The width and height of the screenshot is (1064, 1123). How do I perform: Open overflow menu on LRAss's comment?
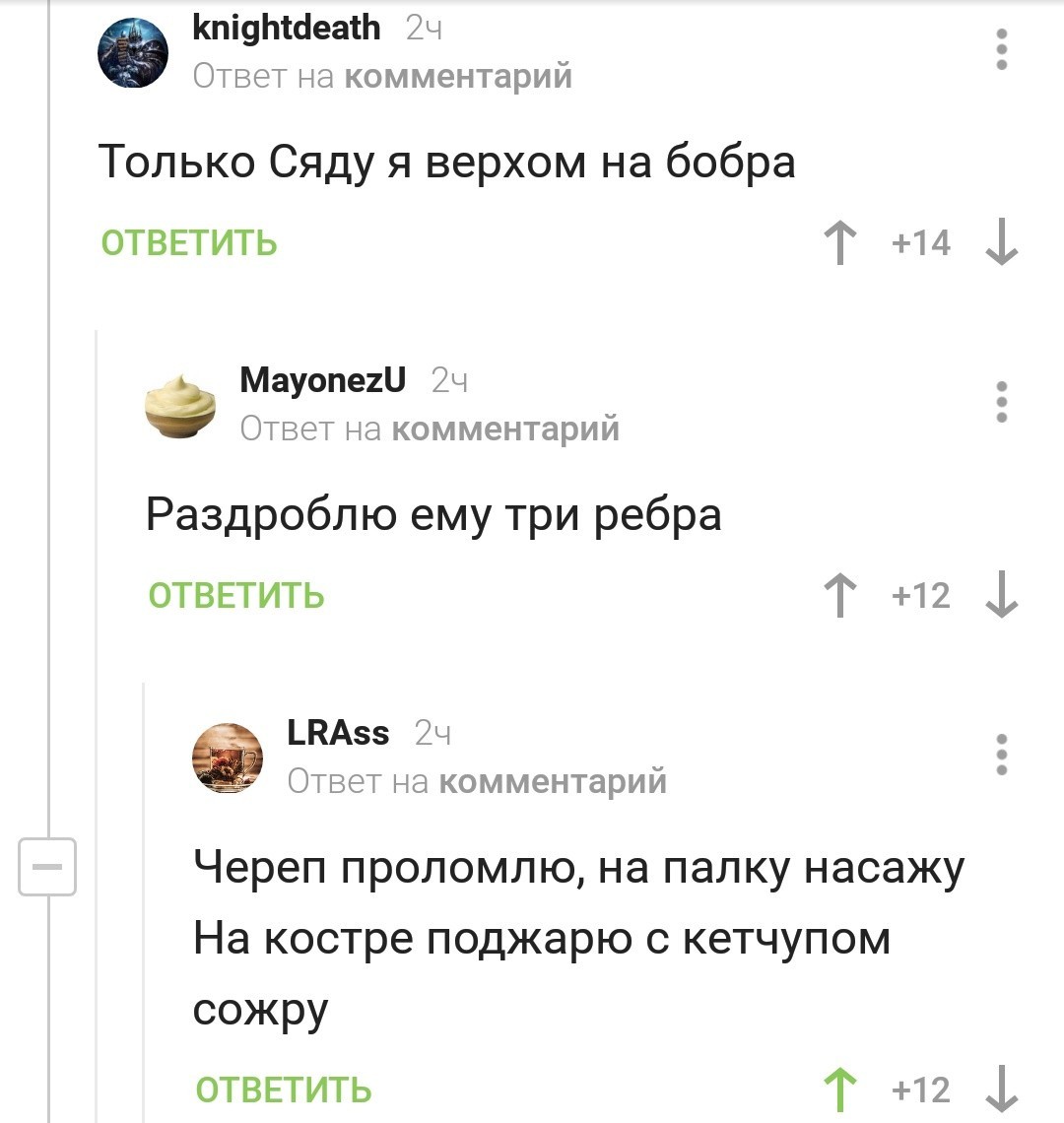click(x=1001, y=755)
